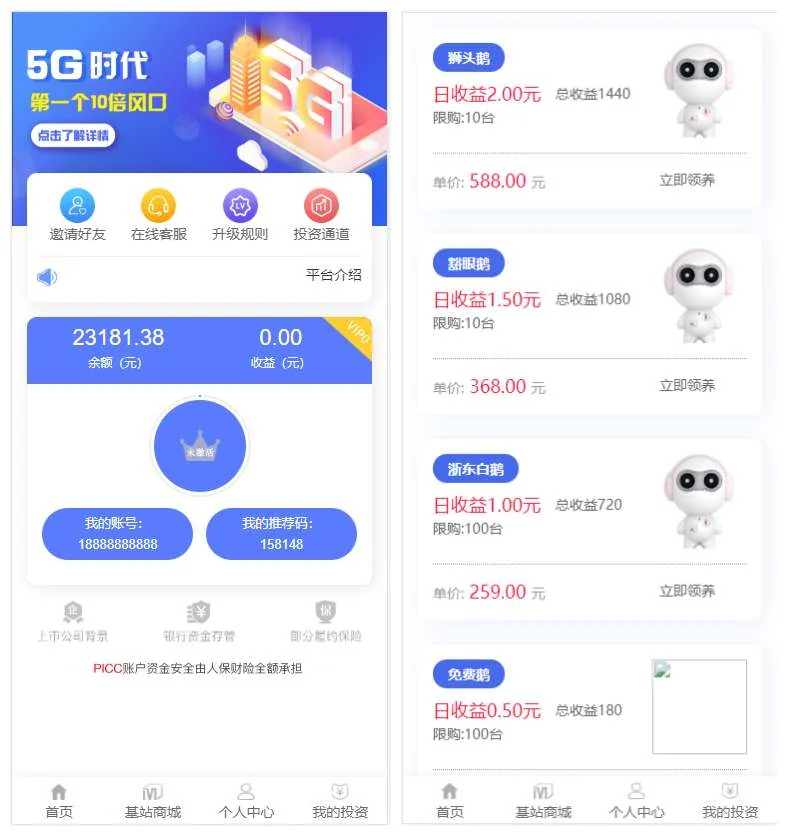The image size is (787, 836).
Task: Tap the 部分履约保险 badge icon
Action: point(326,613)
